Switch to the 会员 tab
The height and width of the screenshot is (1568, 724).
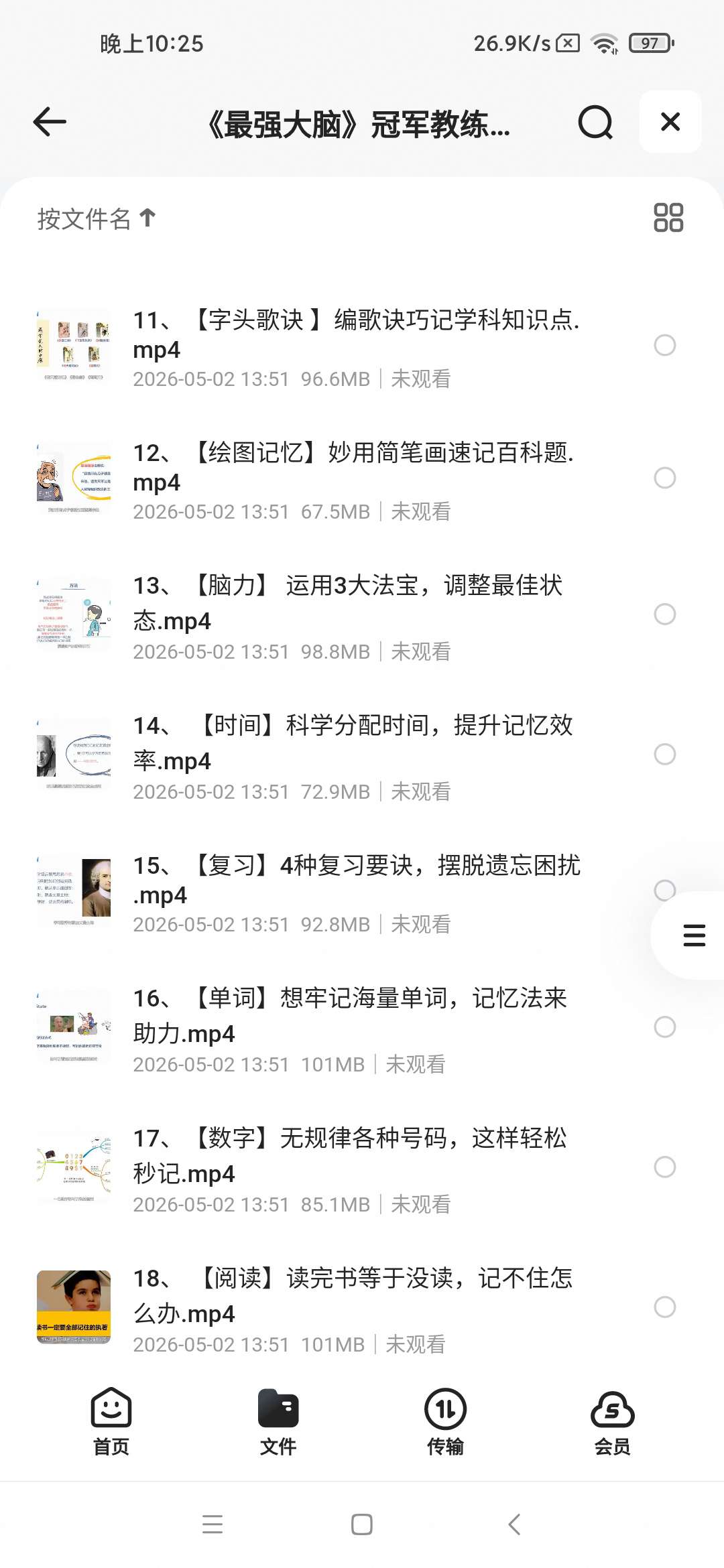click(613, 1421)
